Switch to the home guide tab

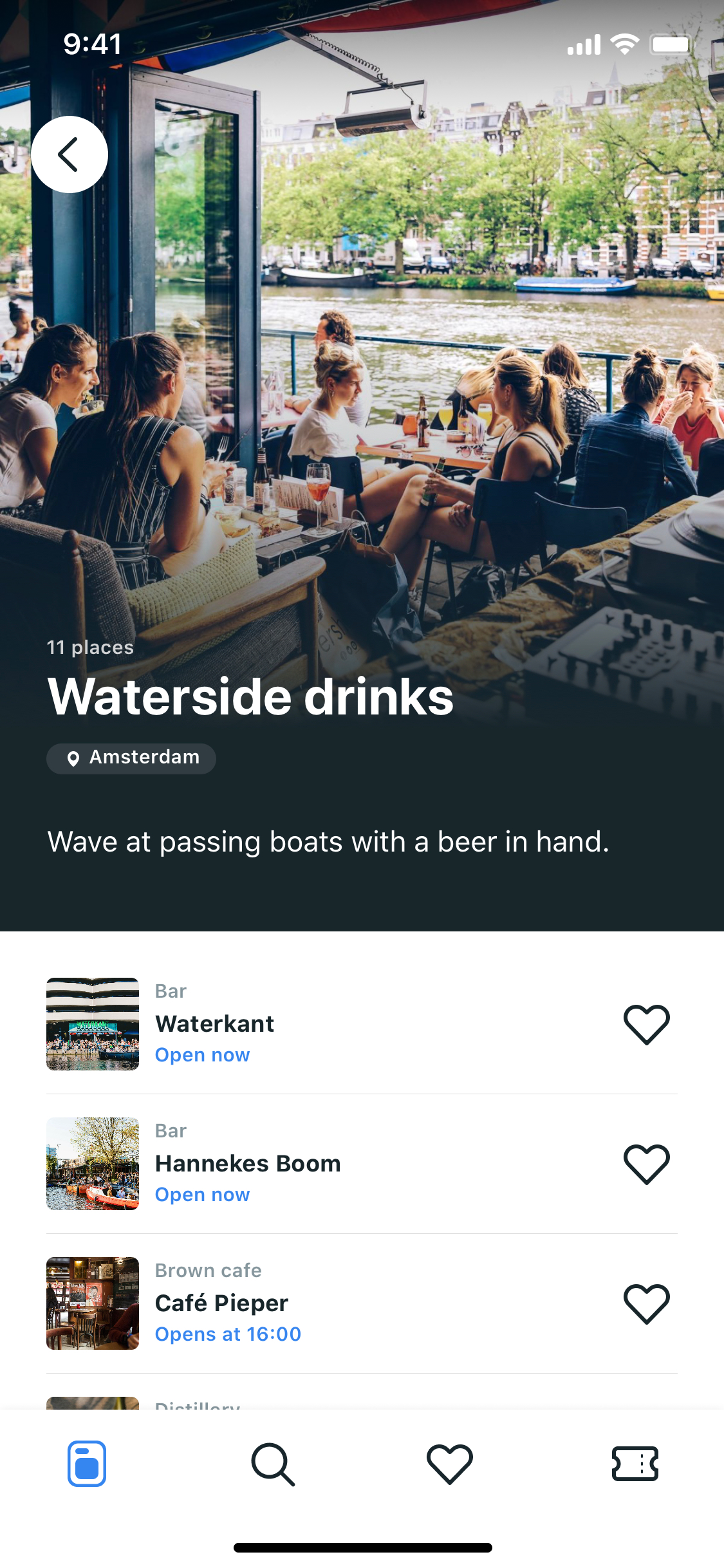(x=87, y=1464)
